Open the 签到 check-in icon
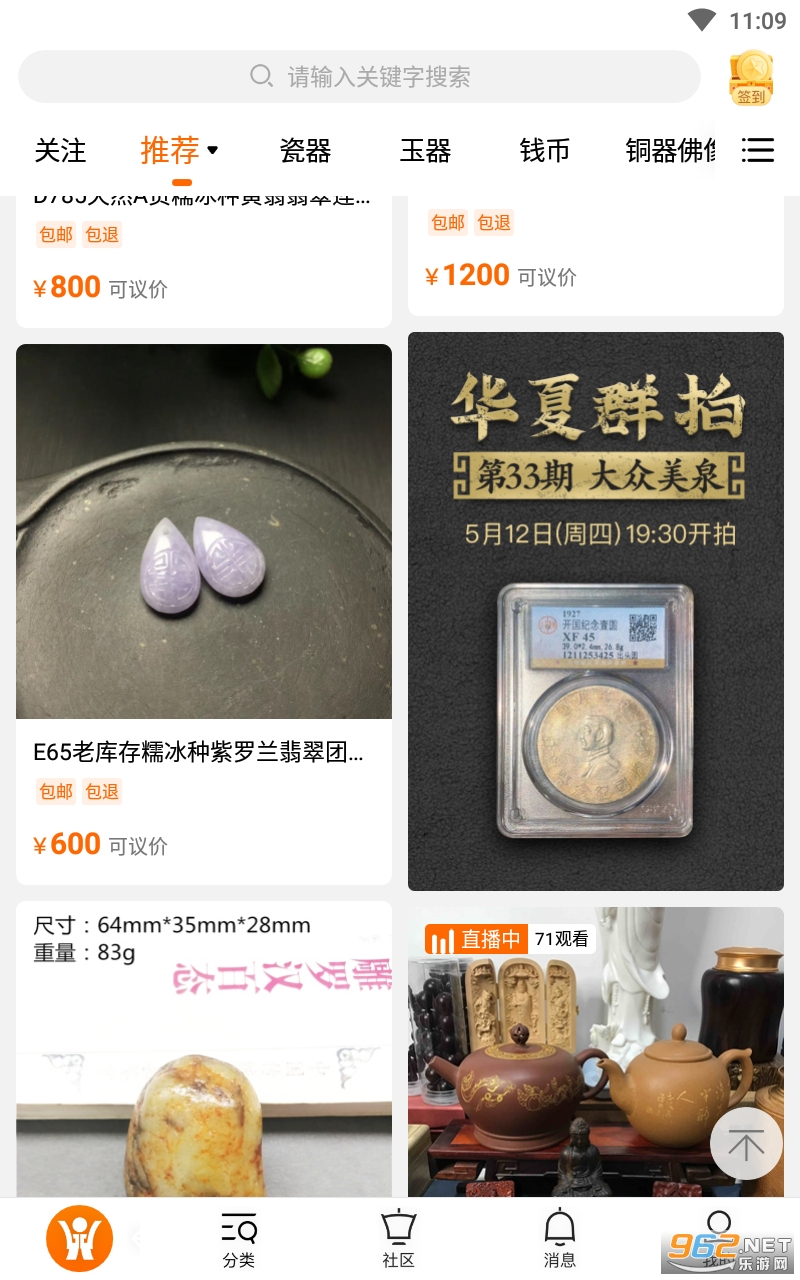 (751, 77)
